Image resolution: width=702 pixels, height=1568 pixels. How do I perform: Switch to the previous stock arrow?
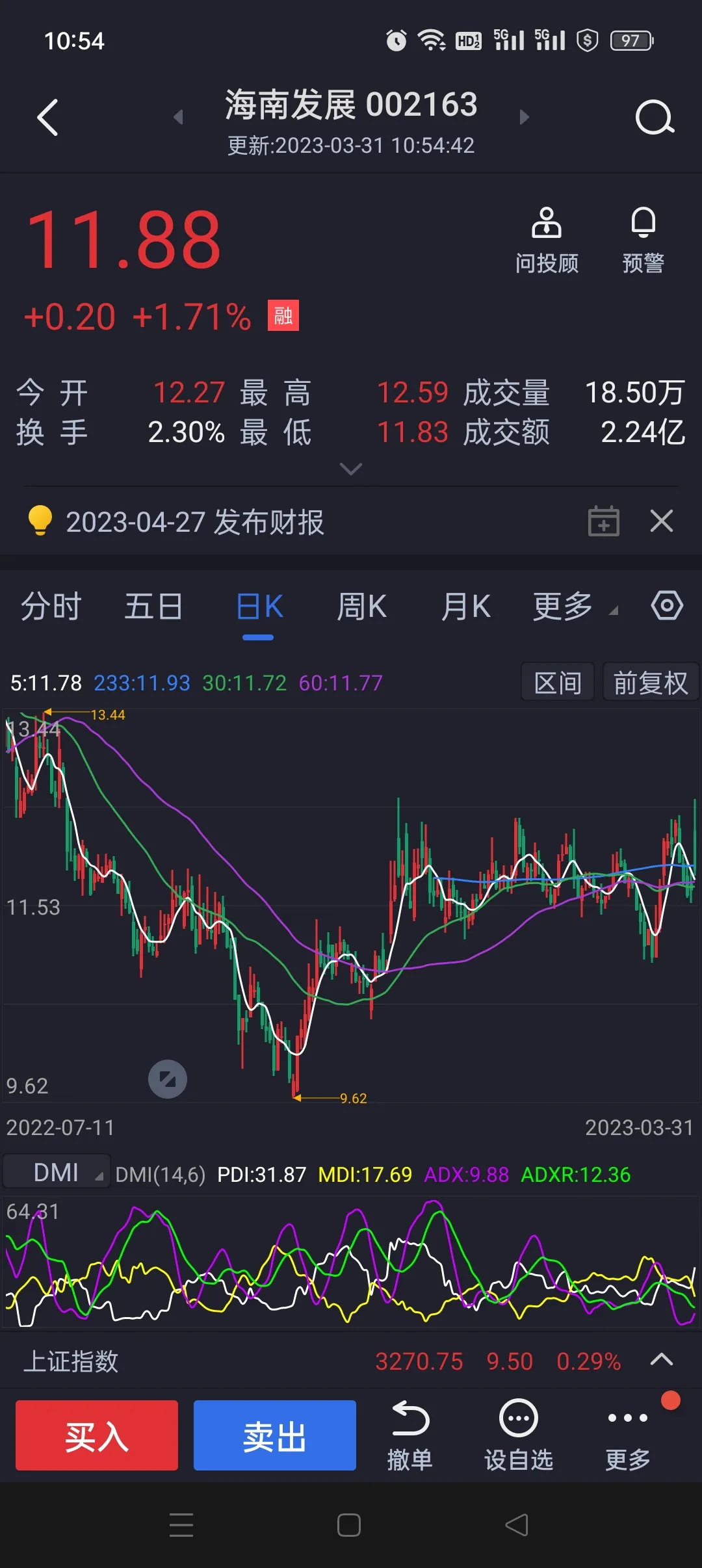click(178, 117)
